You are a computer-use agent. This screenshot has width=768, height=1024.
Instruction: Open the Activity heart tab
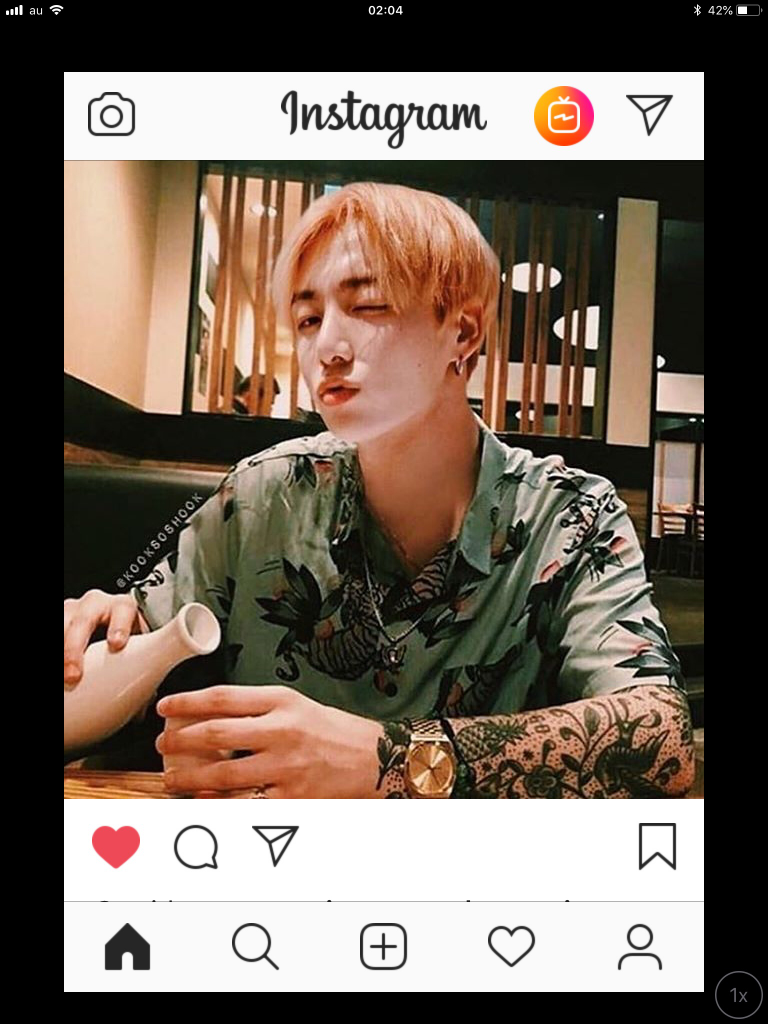coord(511,946)
